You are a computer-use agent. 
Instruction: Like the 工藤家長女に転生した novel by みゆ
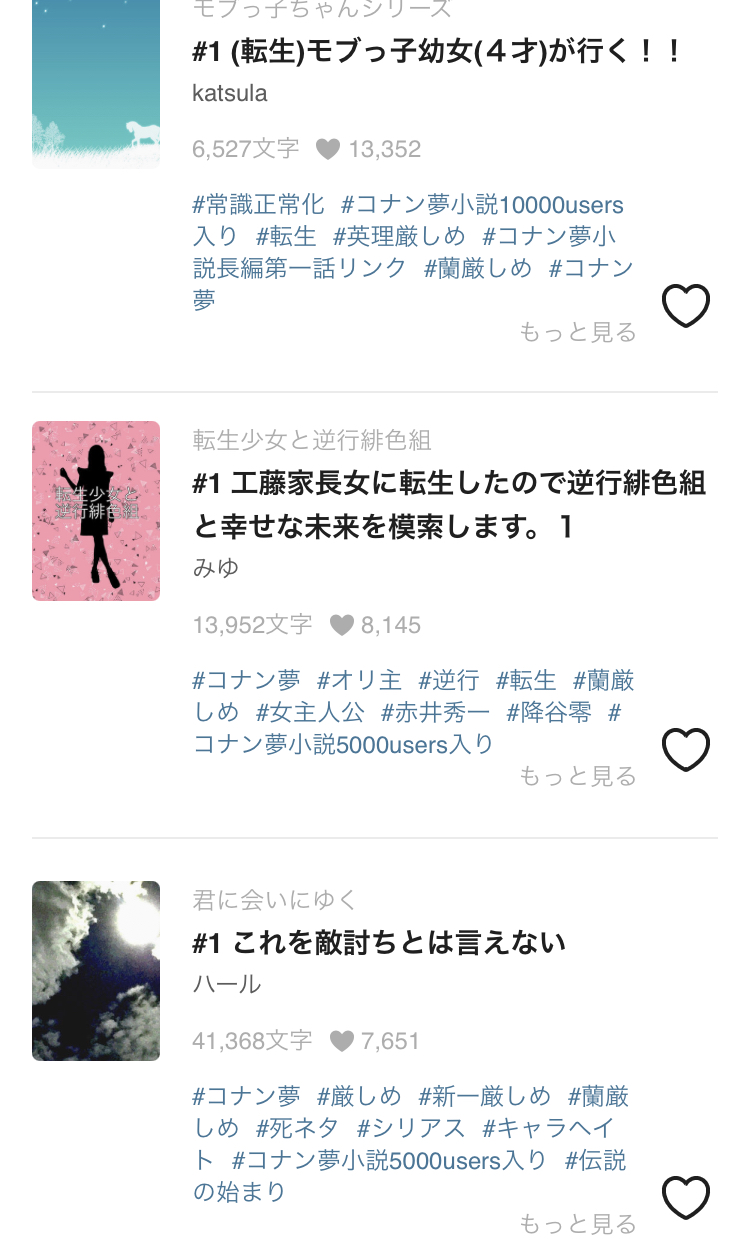click(686, 750)
